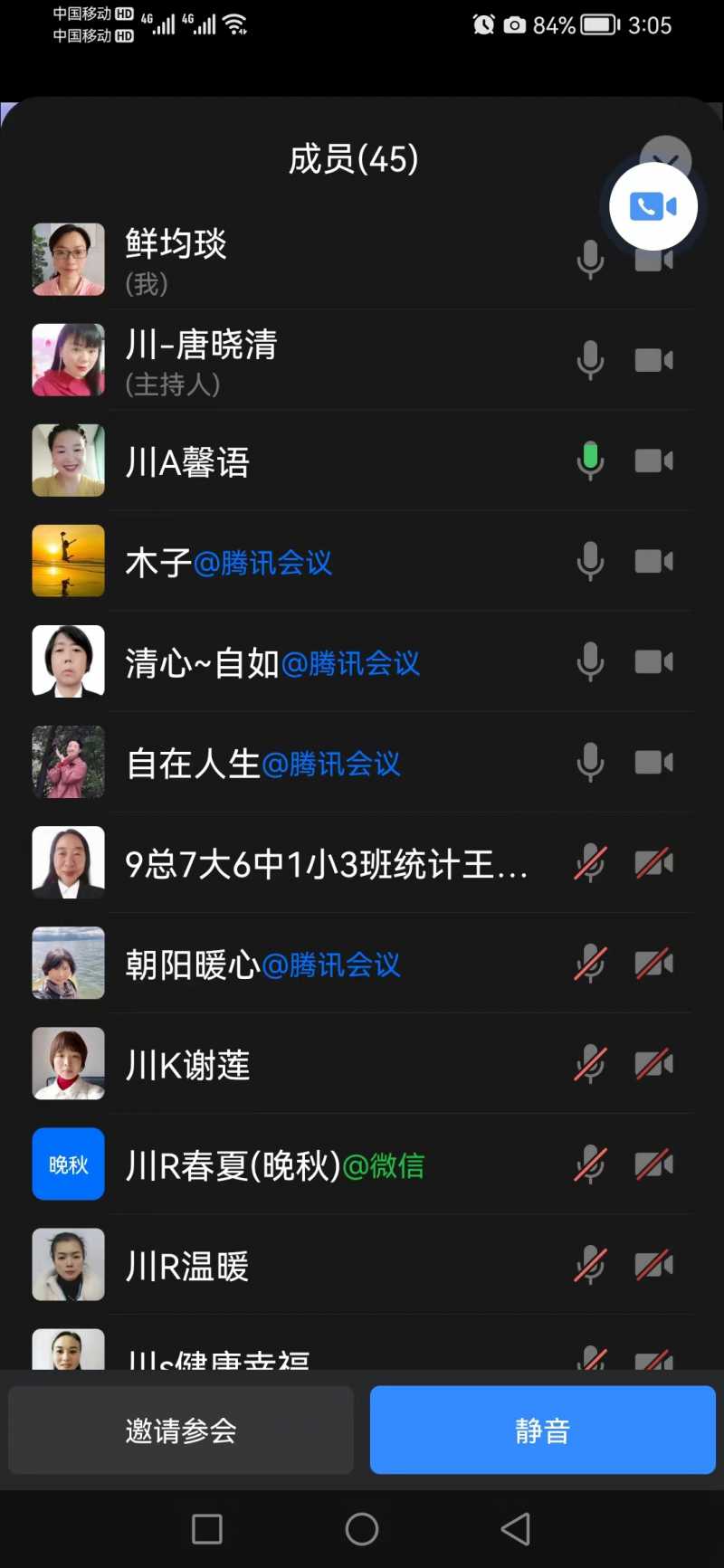This screenshot has width=724, height=1568.
Task: Tap the floating blue video call icon
Action: 653,206
